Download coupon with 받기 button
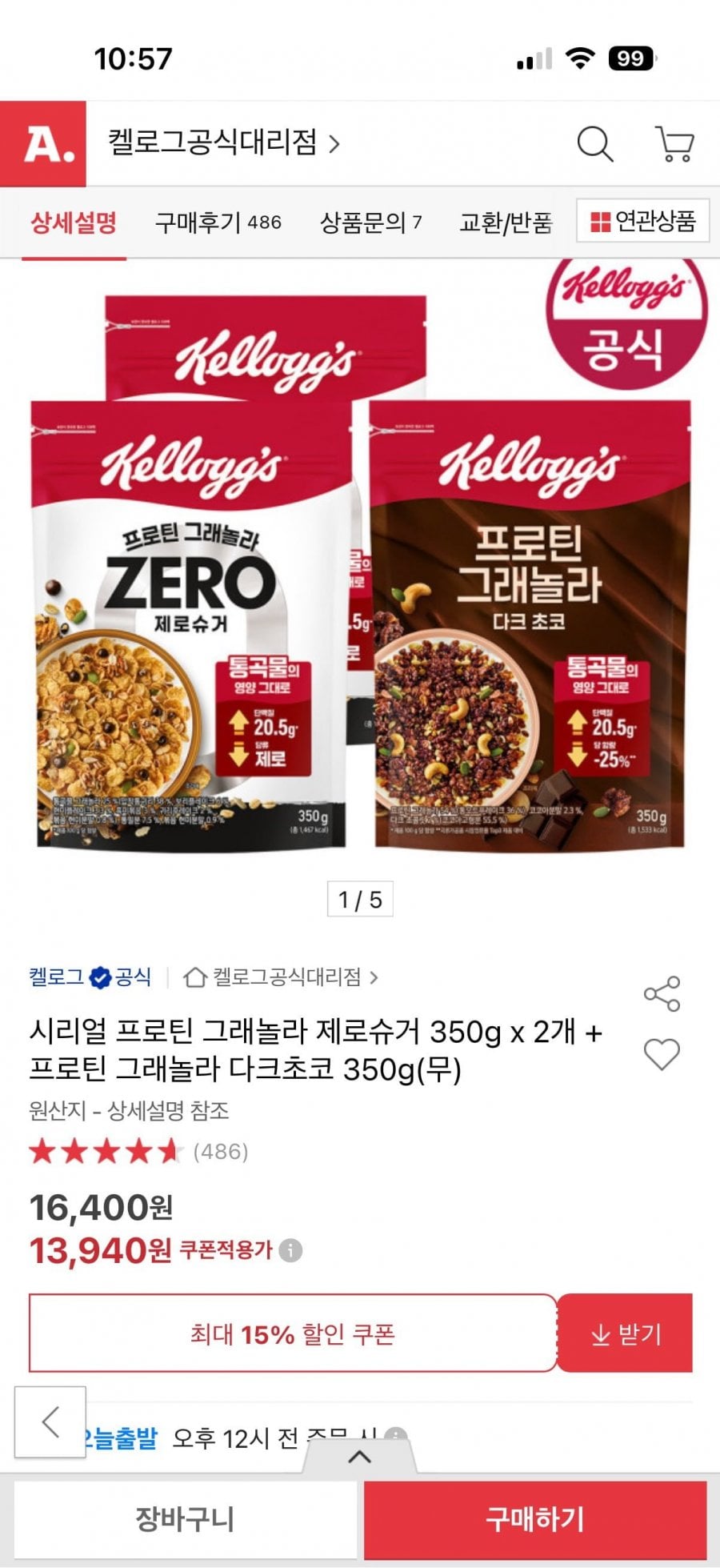 pos(625,1334)
